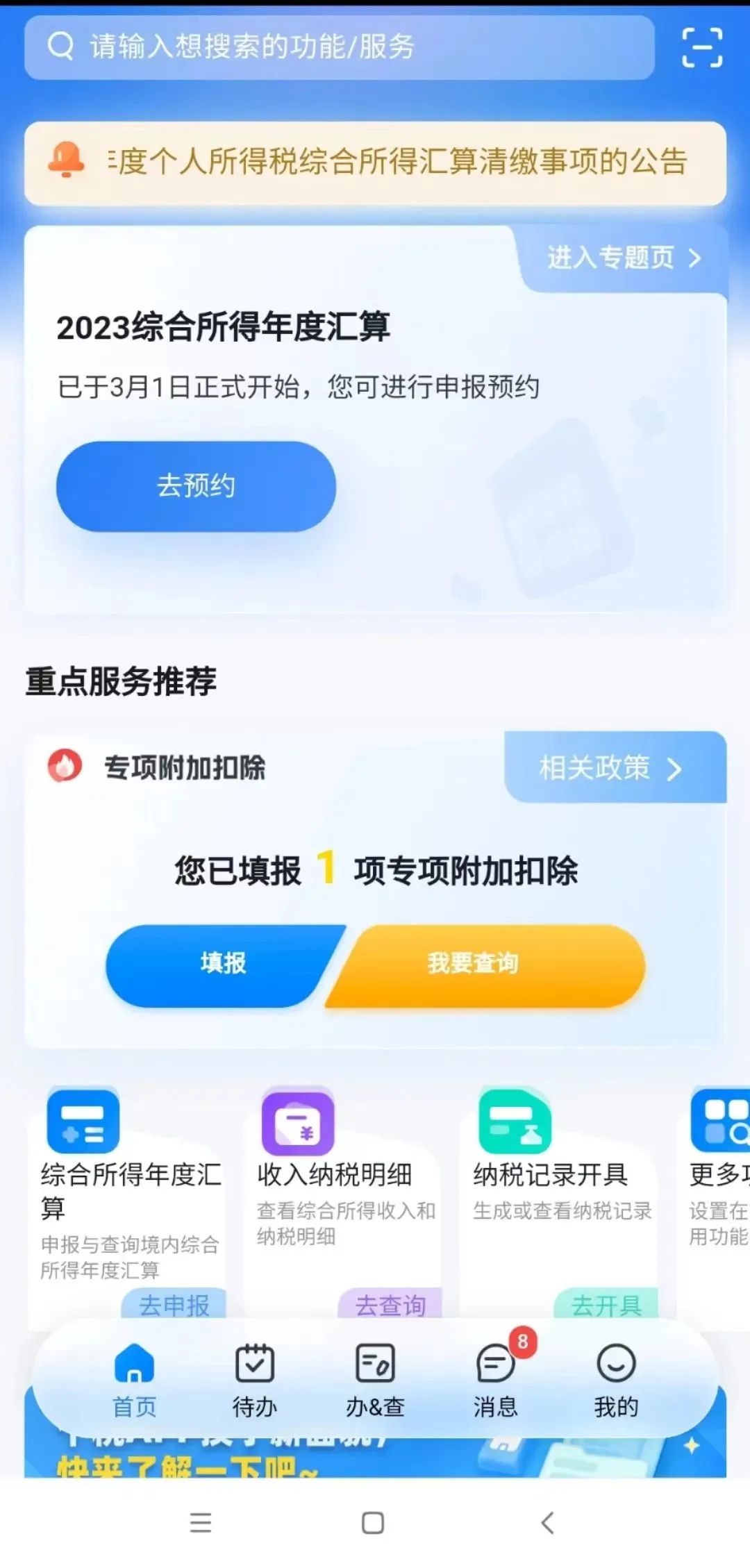Tap 去申报 on the annual settlement card
Screen dimensions: 750x1568
point(174,1305)
